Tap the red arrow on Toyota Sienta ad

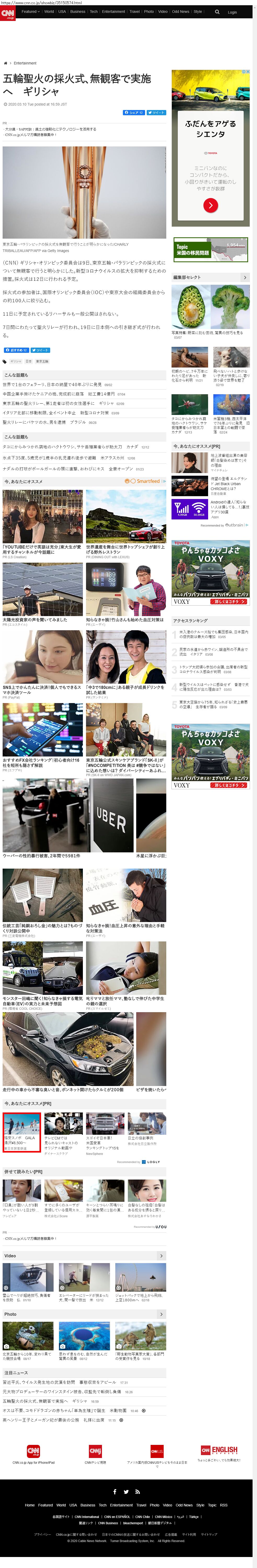tap(210, 205)
